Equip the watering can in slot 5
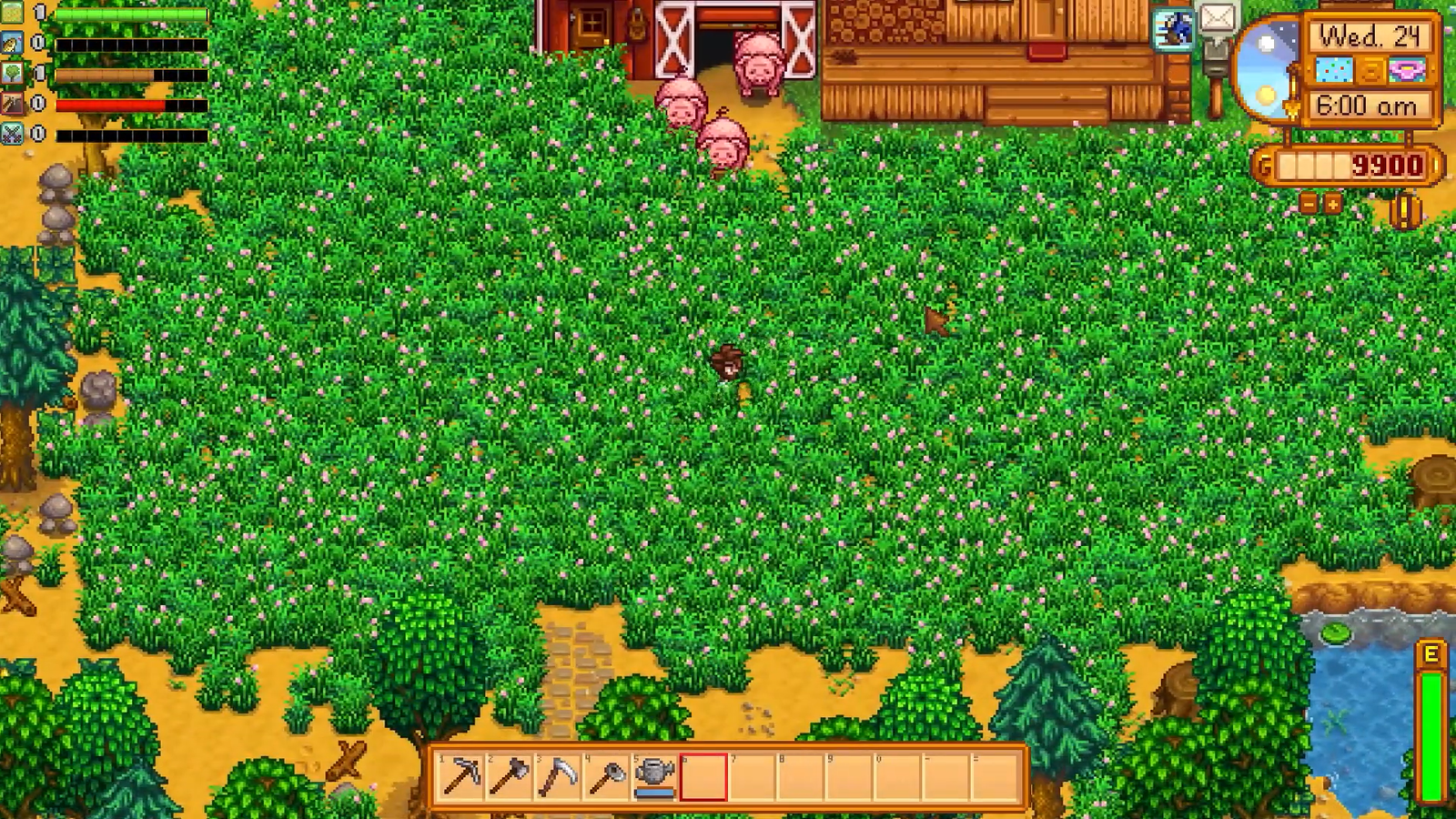 (655, 776)
